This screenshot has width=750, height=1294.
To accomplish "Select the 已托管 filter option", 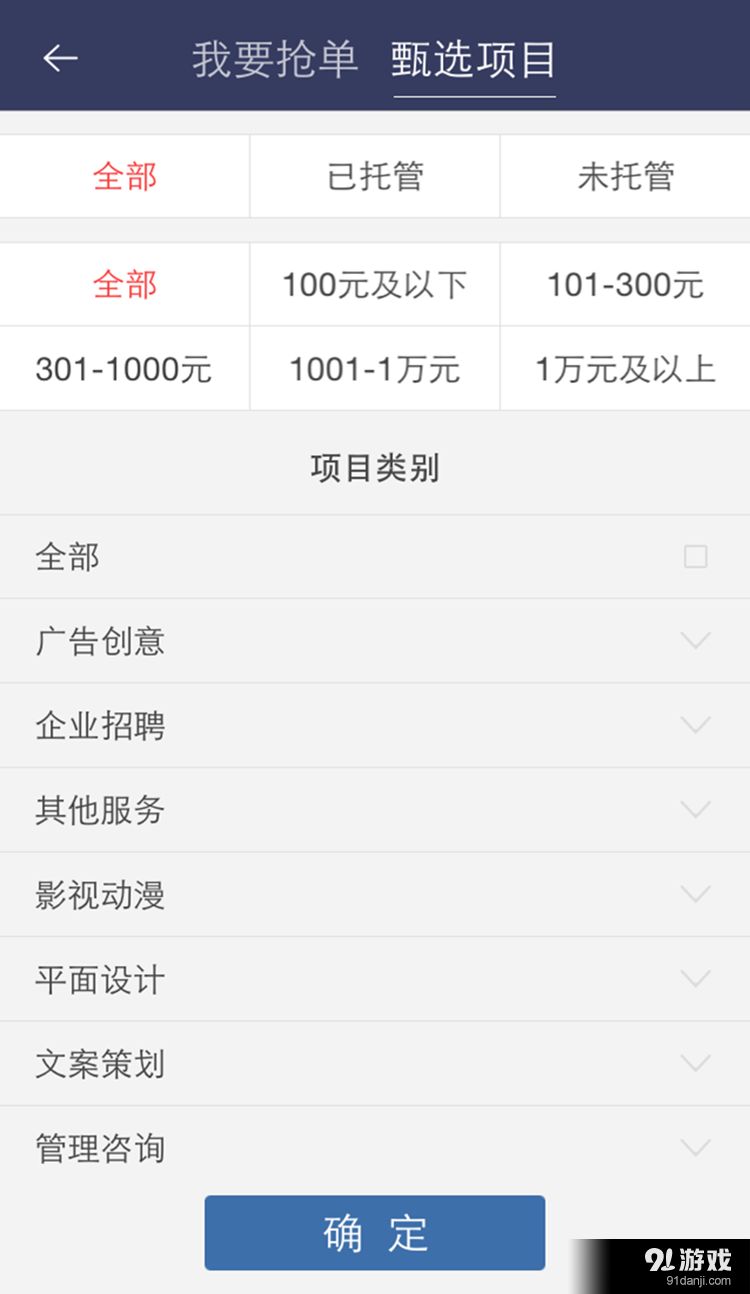I will (374, 176).
